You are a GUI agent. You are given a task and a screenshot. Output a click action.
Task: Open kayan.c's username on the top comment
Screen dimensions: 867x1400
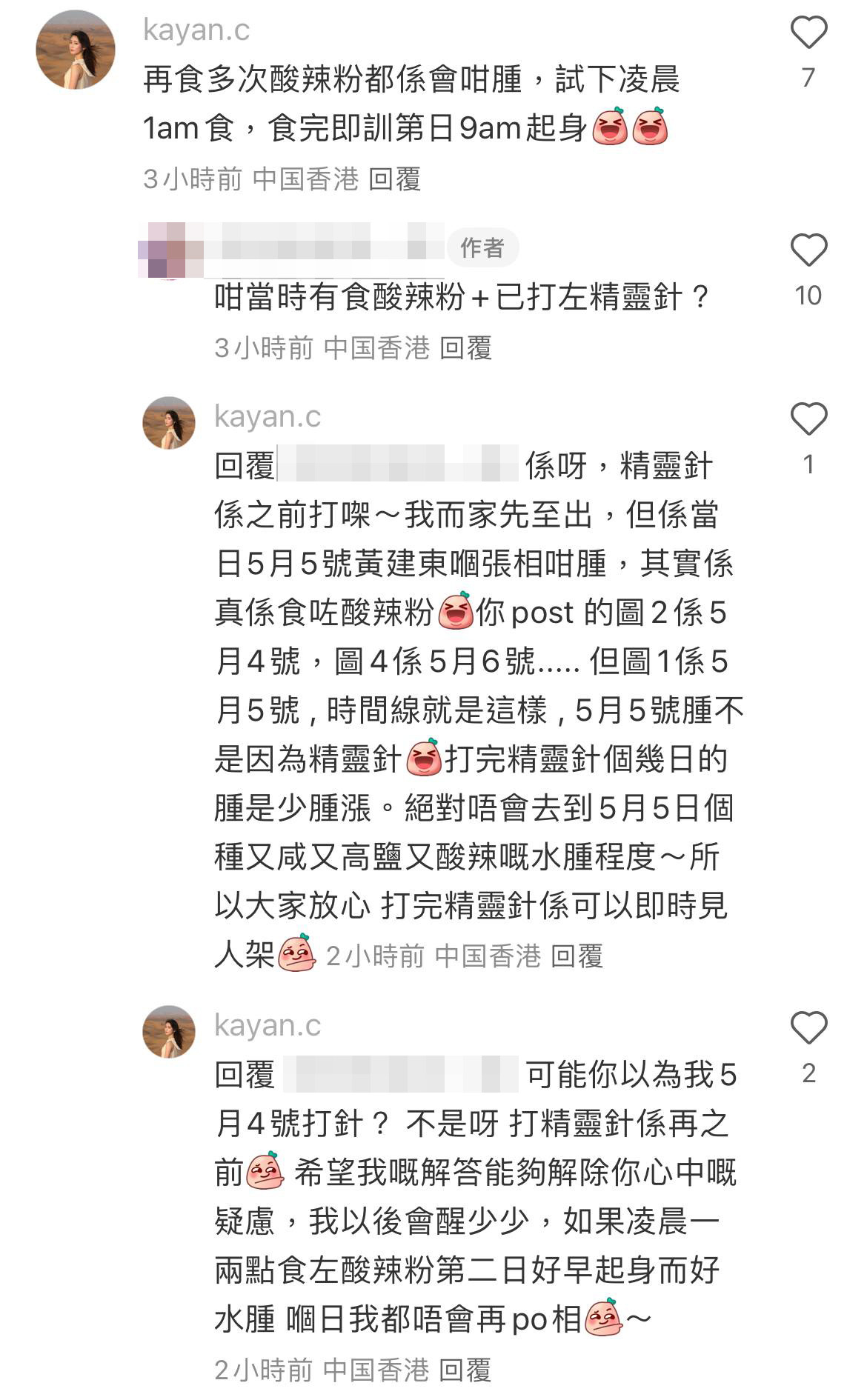[x=196, y=30]
